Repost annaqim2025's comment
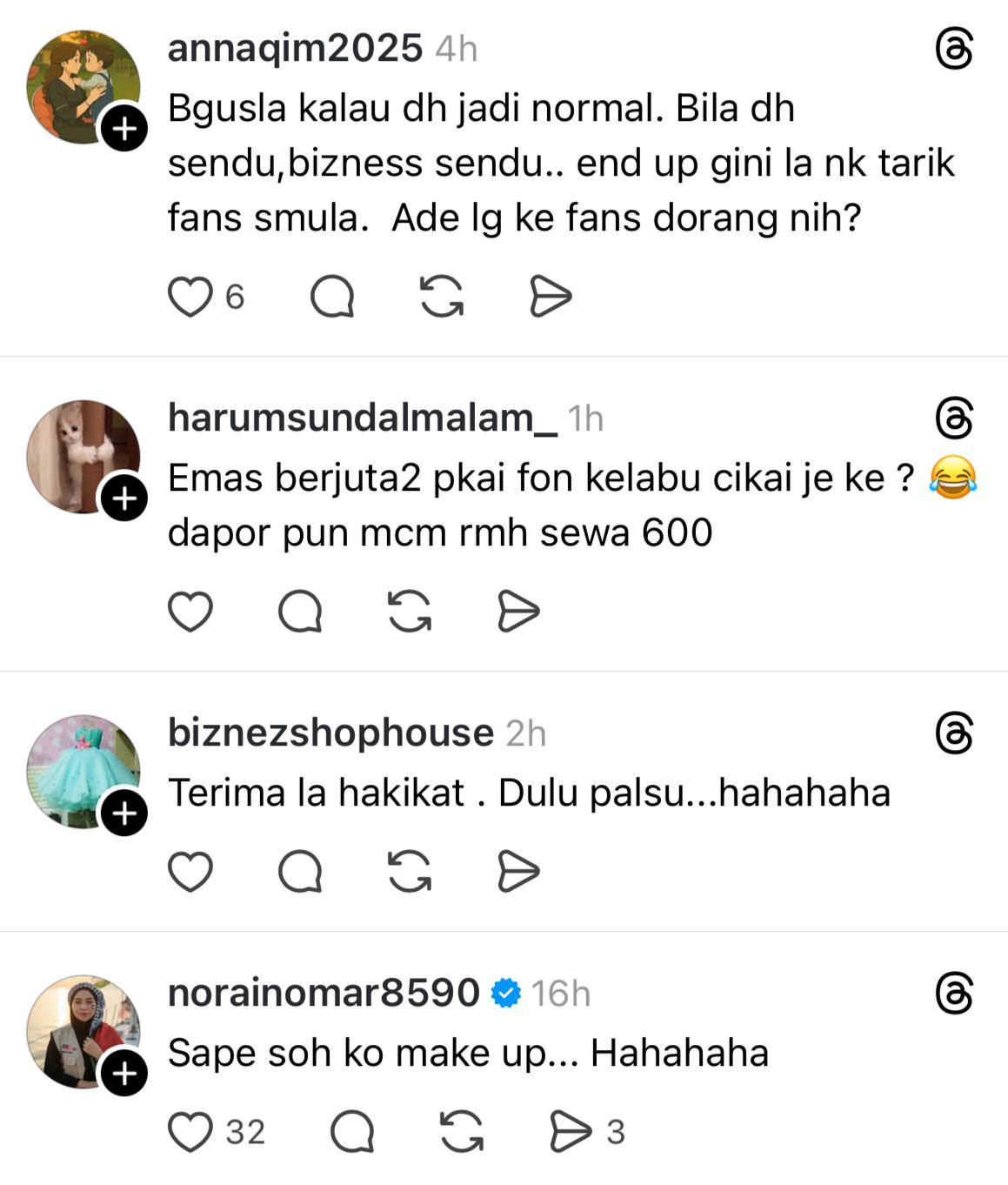This screenshot has height=1185, width=1008. pyautogui.click(x=442, y=298)
